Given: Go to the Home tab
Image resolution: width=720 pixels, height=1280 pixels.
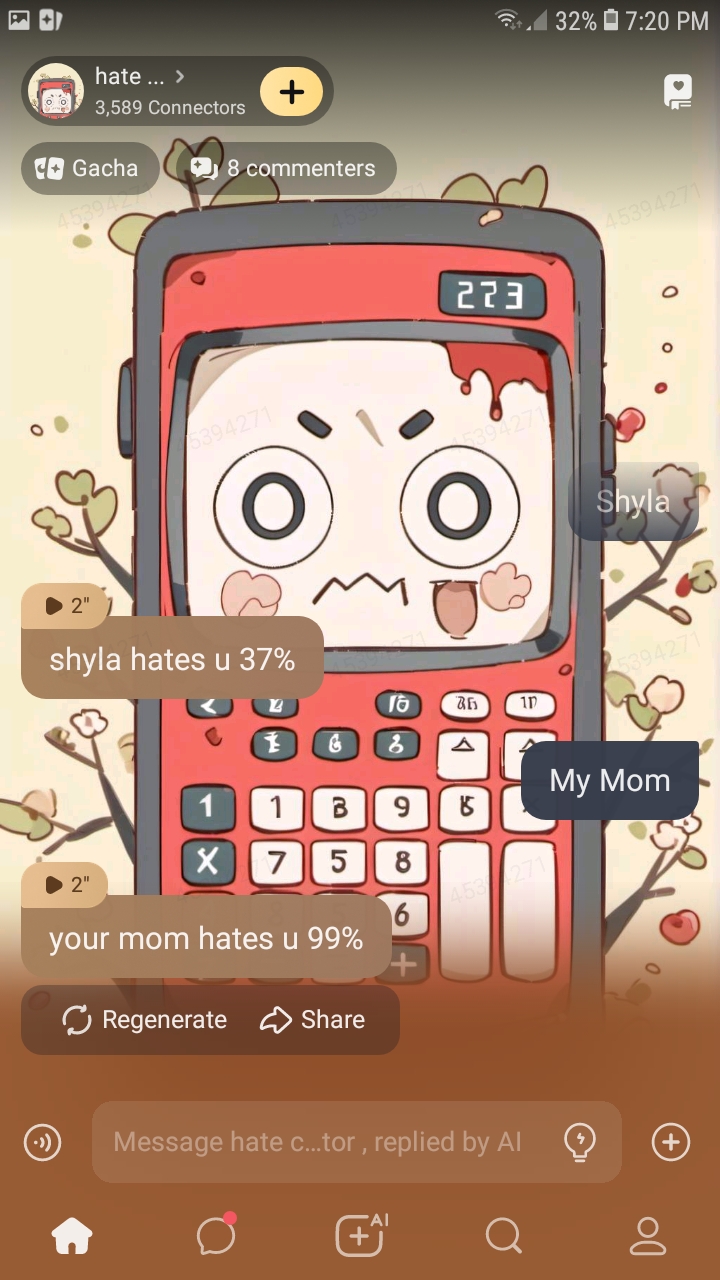Looking at the screenshot, I should coord(72,1237).
